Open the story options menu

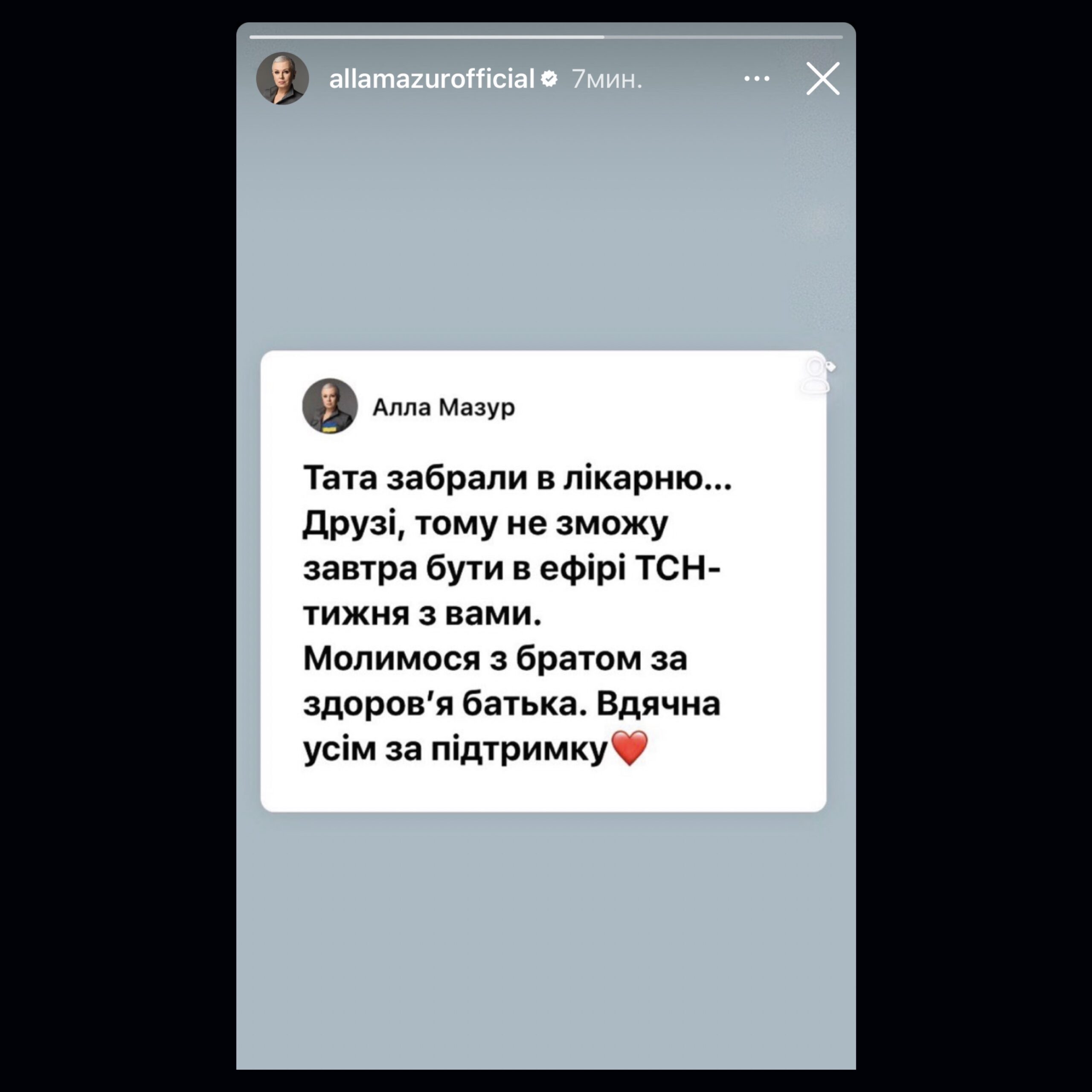(x=756, y=78)
